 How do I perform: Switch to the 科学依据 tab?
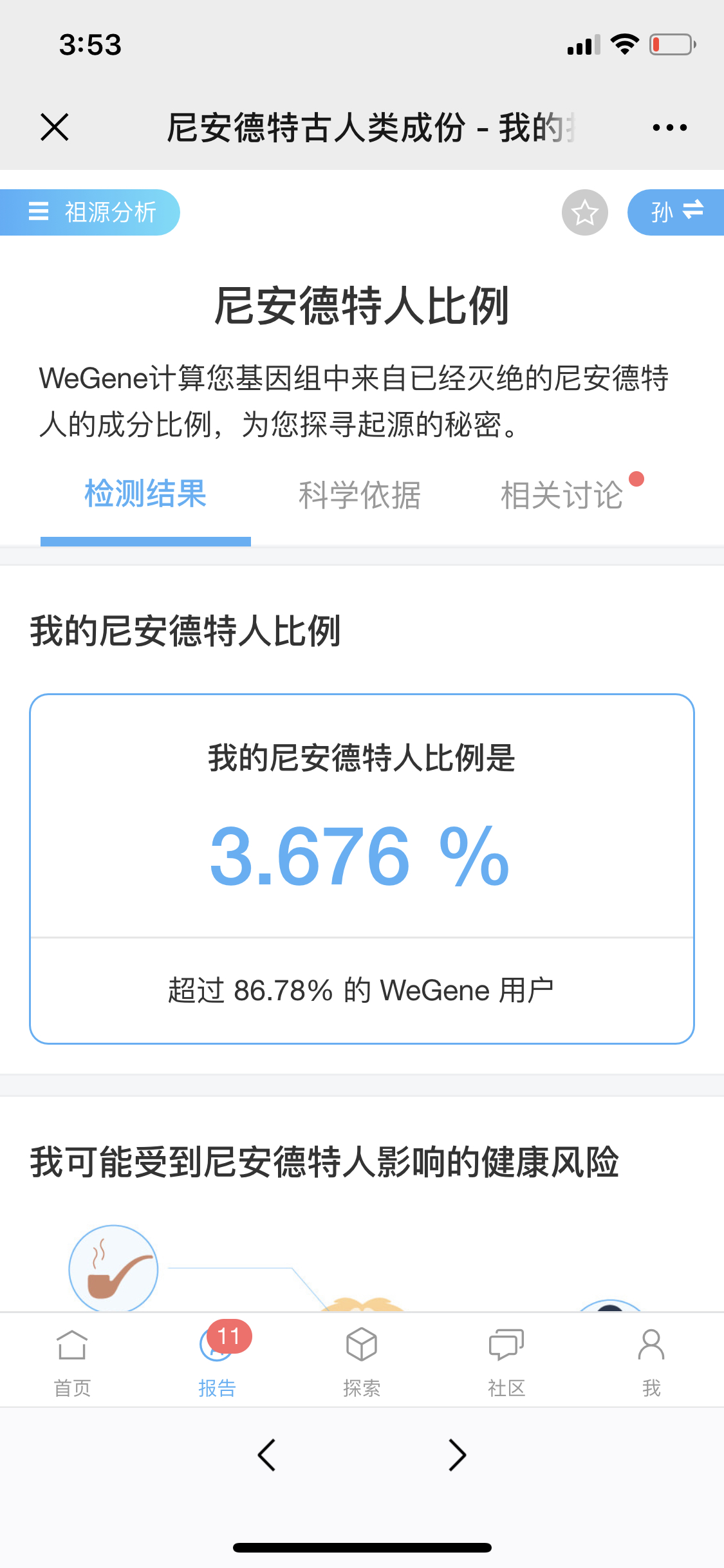point(360,495)
